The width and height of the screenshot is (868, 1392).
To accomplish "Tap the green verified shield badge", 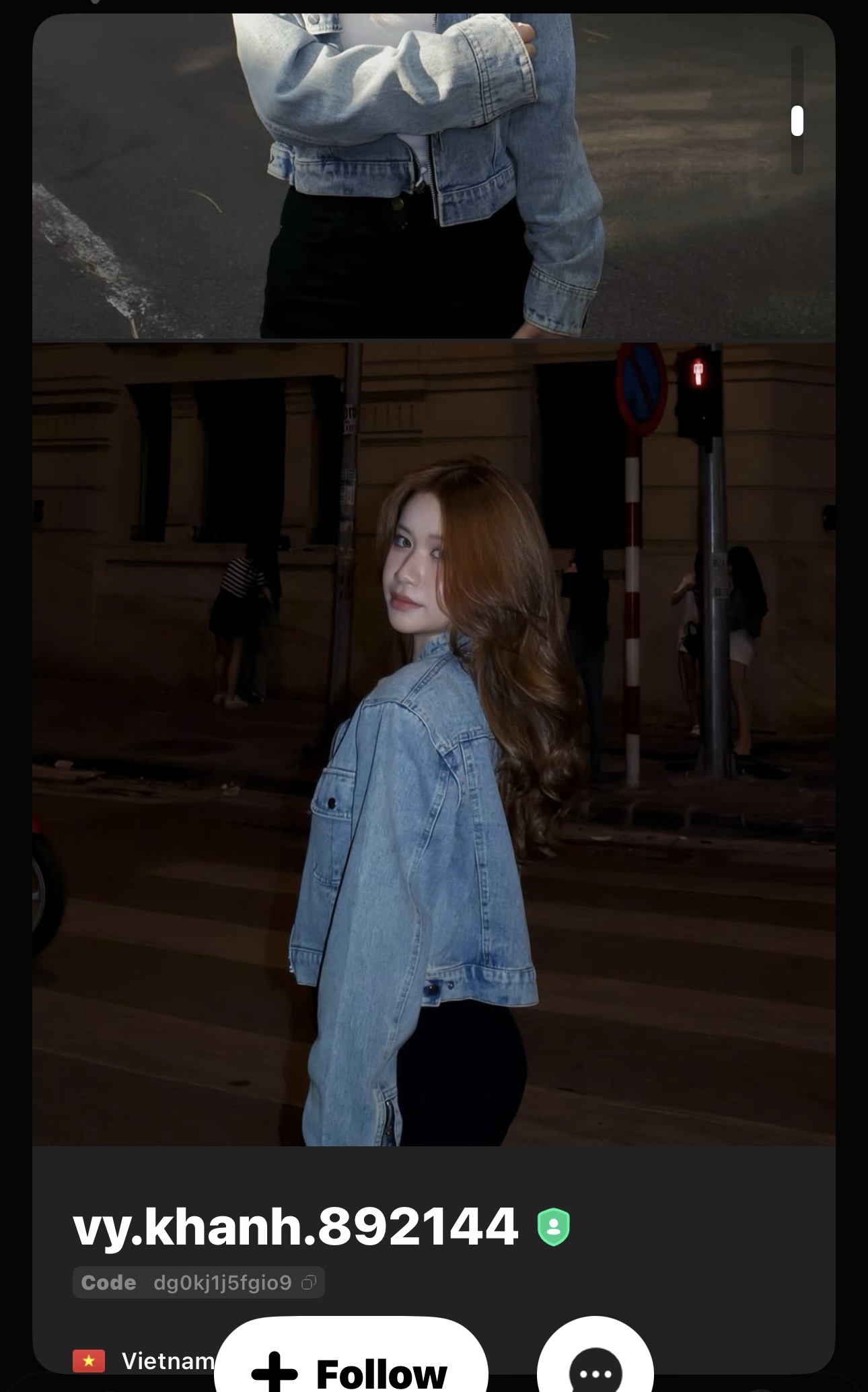I will pos(553,1227).
